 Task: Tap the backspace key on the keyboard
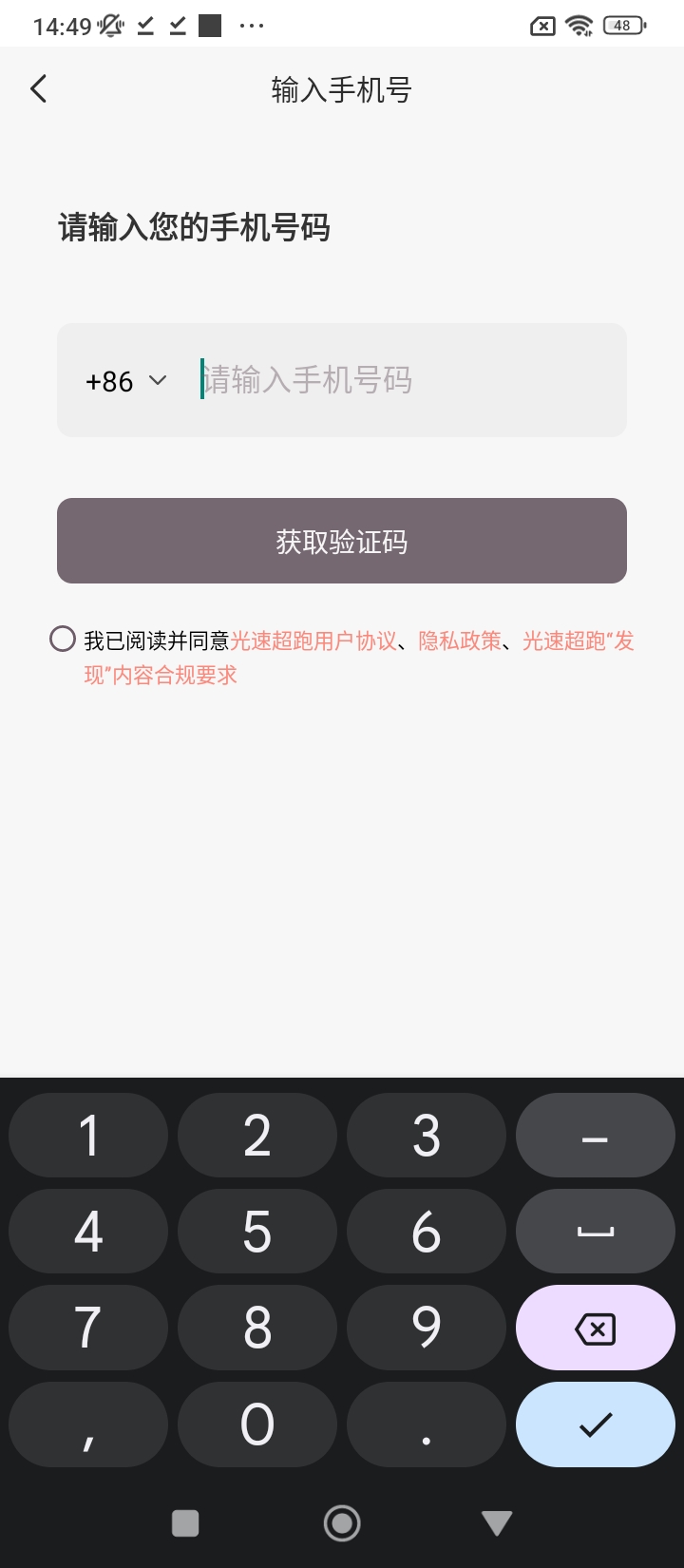click(595, 1328)
